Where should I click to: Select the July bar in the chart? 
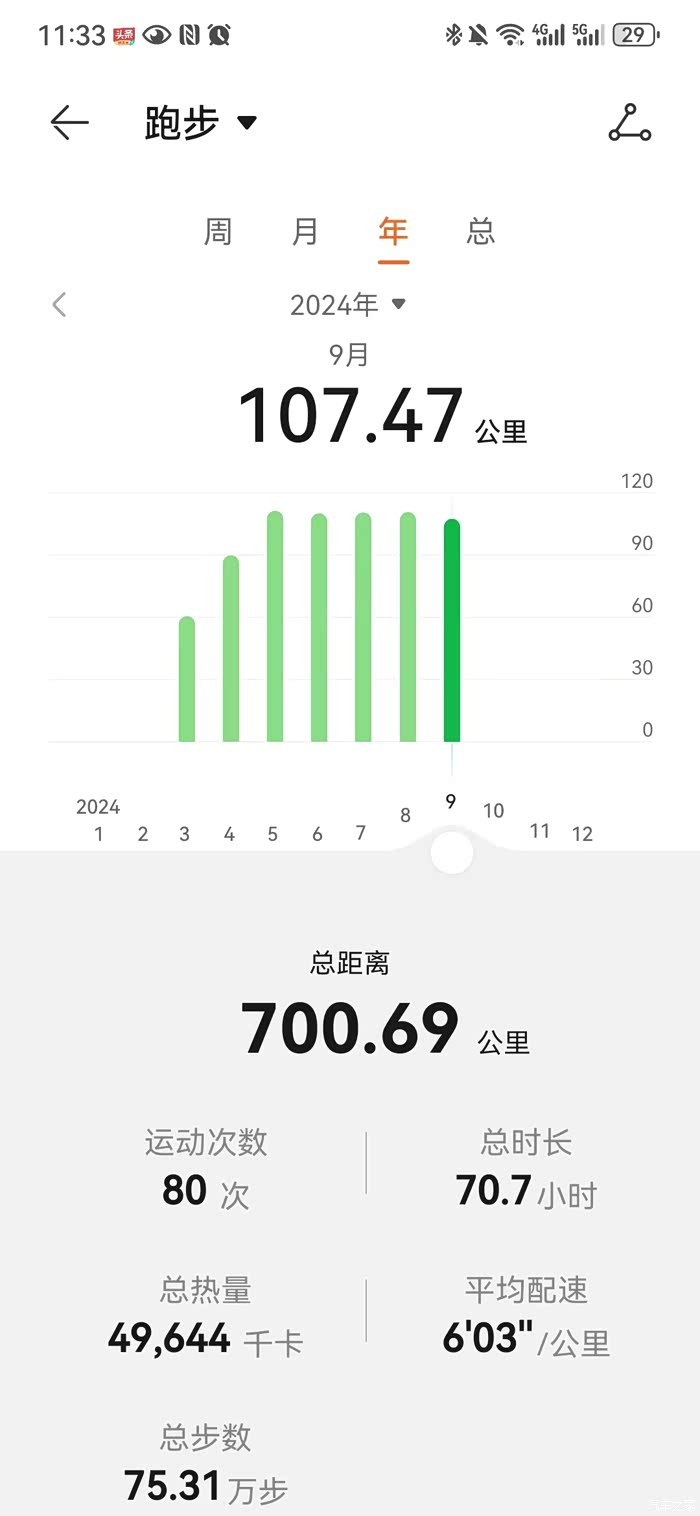pos(363,627)
